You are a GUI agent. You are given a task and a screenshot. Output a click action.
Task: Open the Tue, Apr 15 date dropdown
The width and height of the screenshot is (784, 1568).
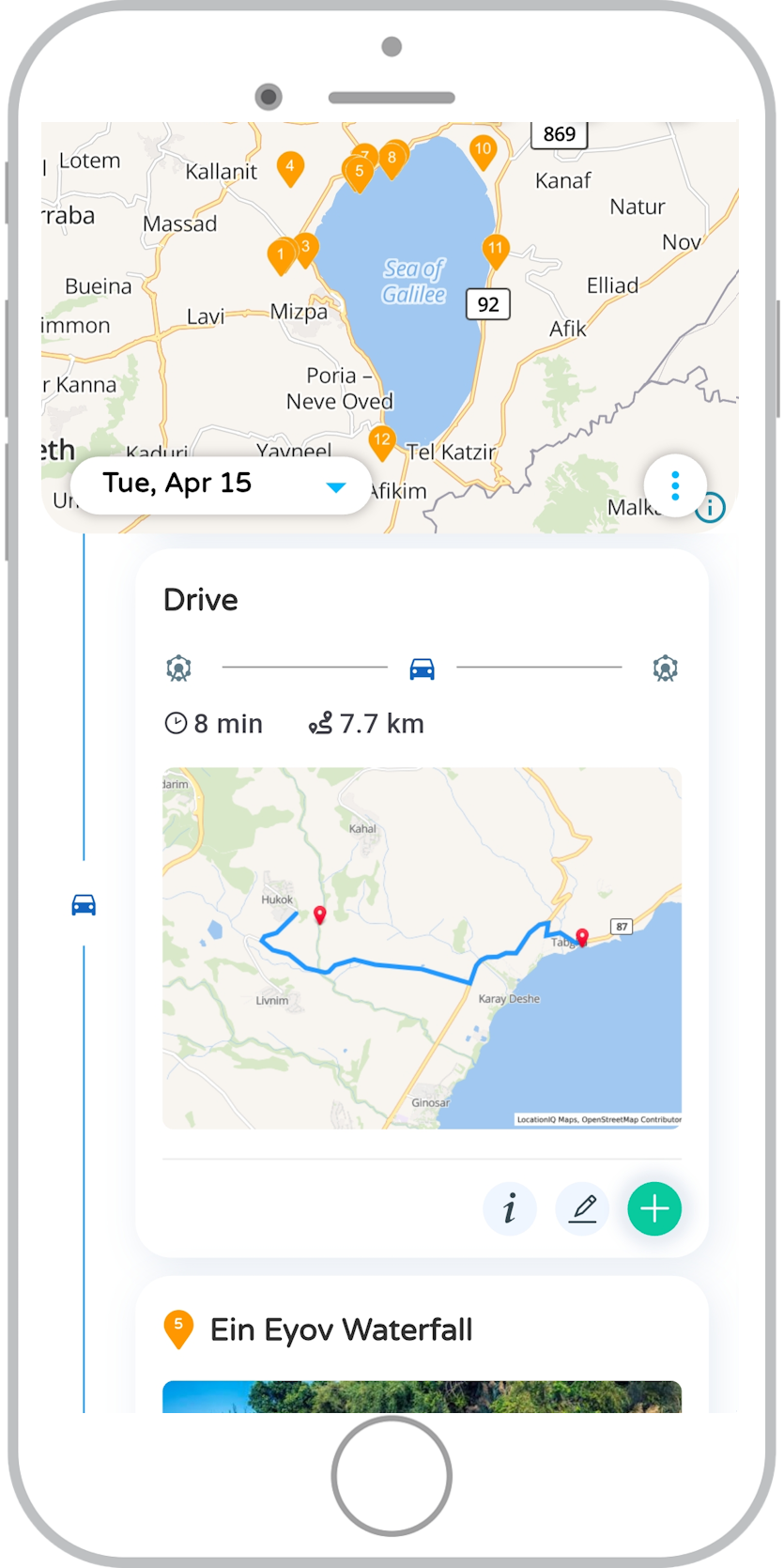pyautogui.click(x=222, y=484)
